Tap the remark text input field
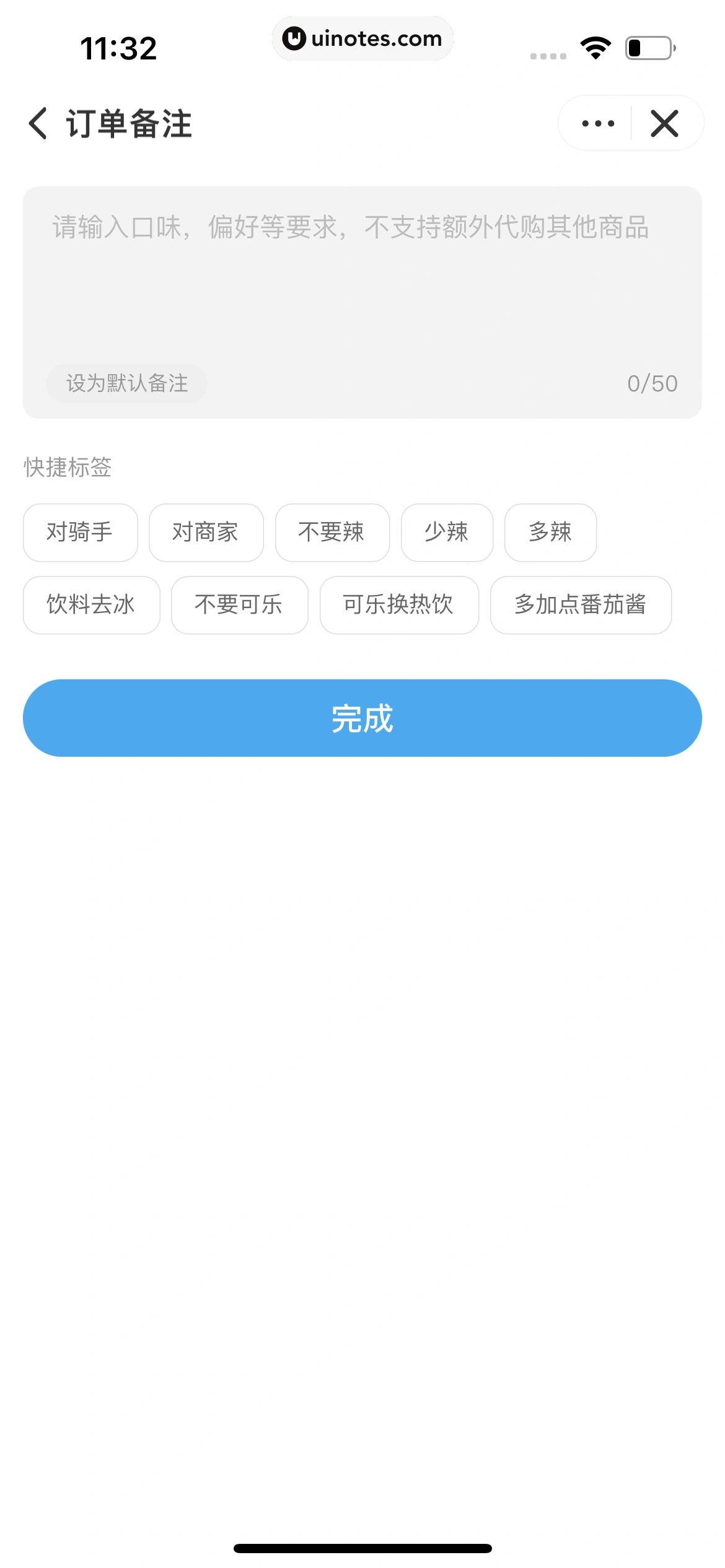This screenshot has width=725, height=1568. pyautogui.click(x=362, y=266)
